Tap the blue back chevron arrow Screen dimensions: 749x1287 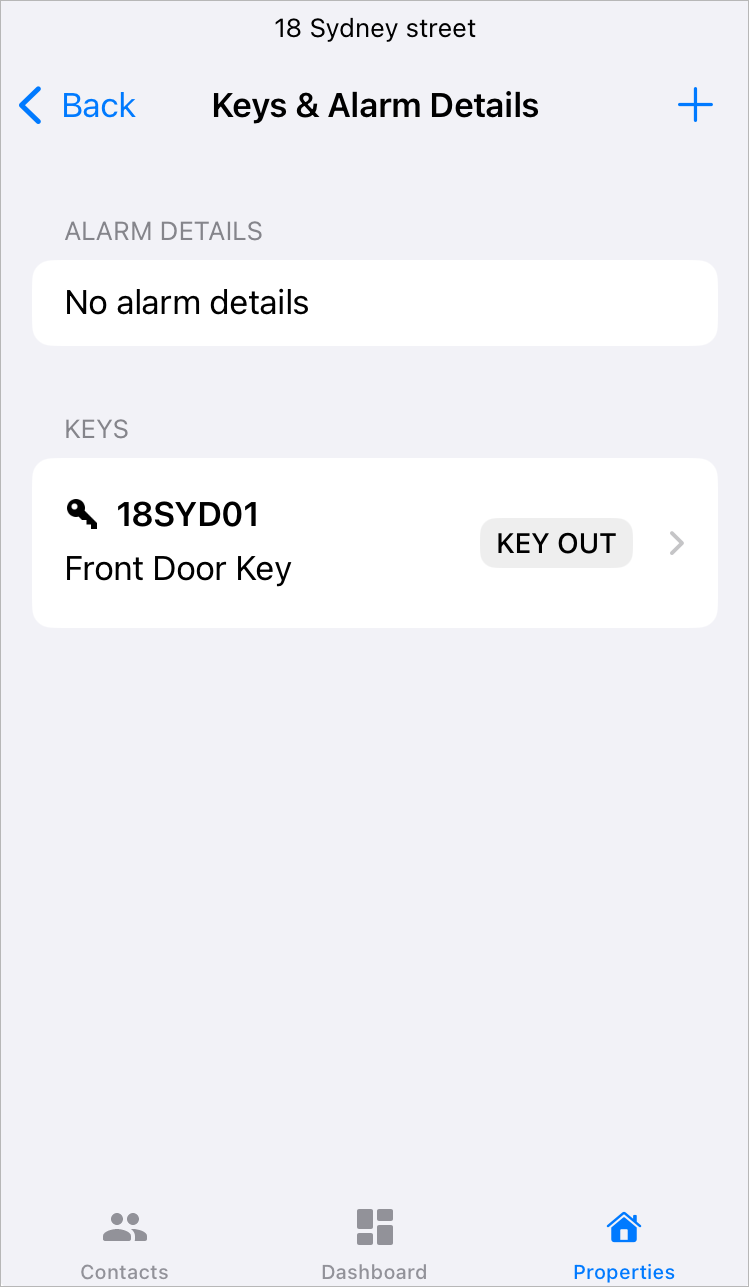pyautogui.click(x=29, y=104)
